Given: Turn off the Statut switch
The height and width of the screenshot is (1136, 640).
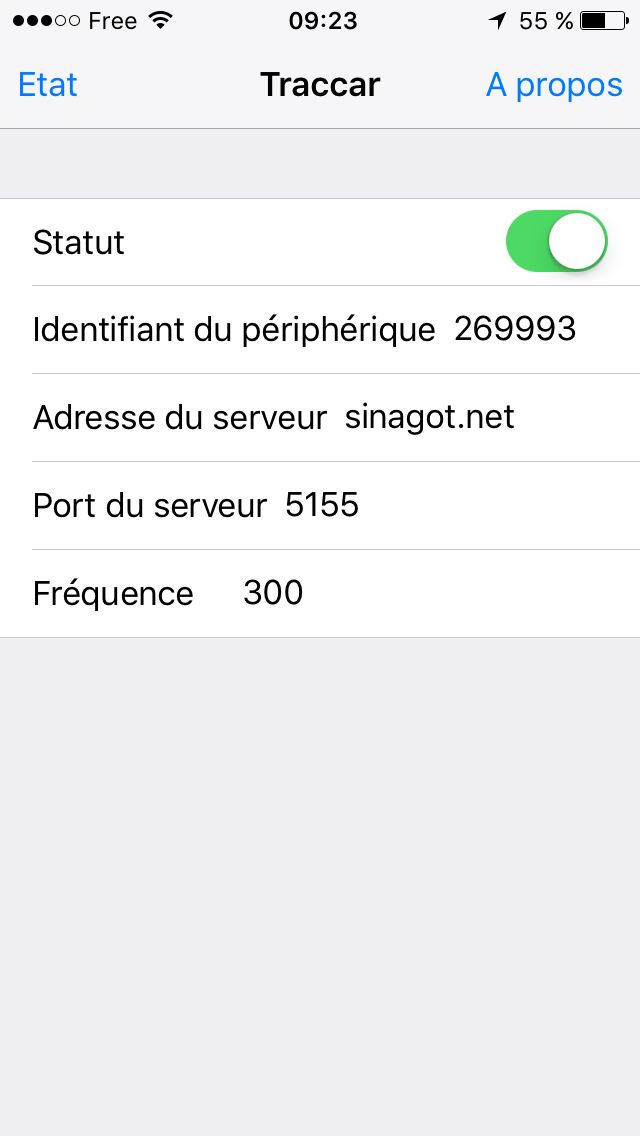Looking at the screenshot, I should click(557, 241).
